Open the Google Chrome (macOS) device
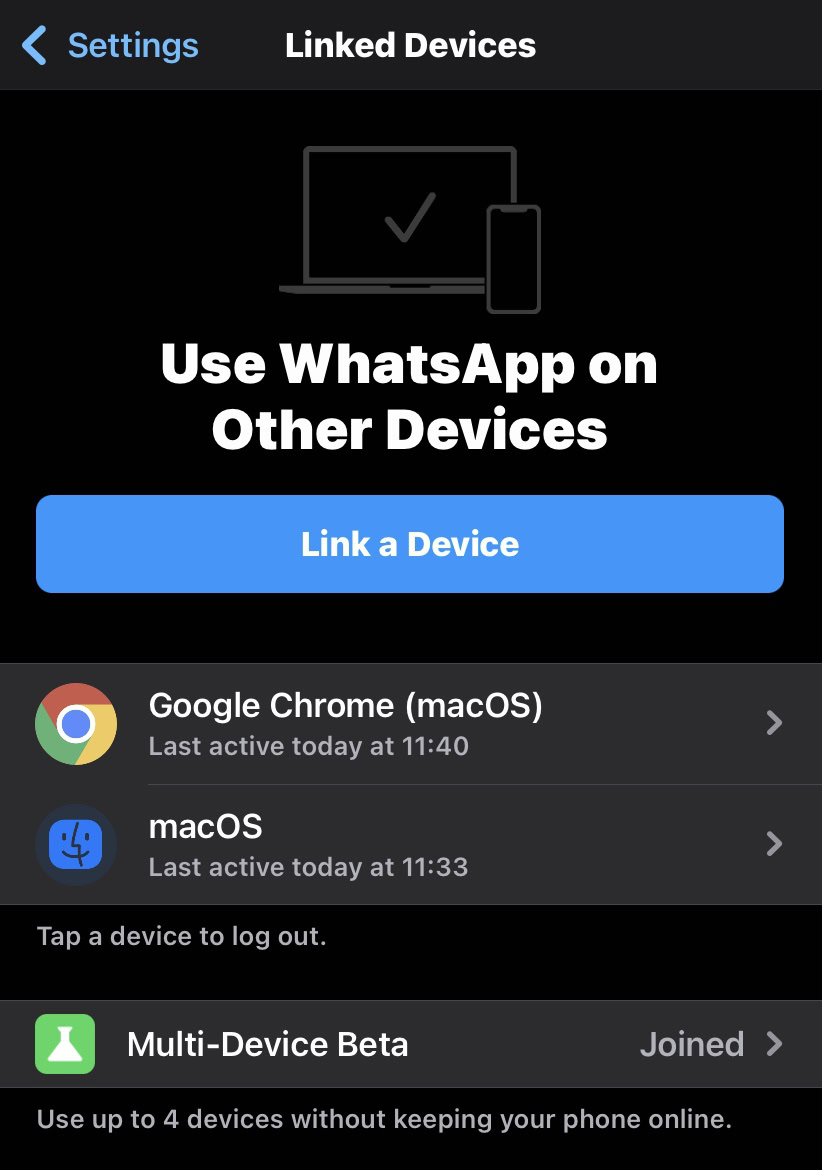This screenshot has width=822, height=1170. [x=410, y=724]
